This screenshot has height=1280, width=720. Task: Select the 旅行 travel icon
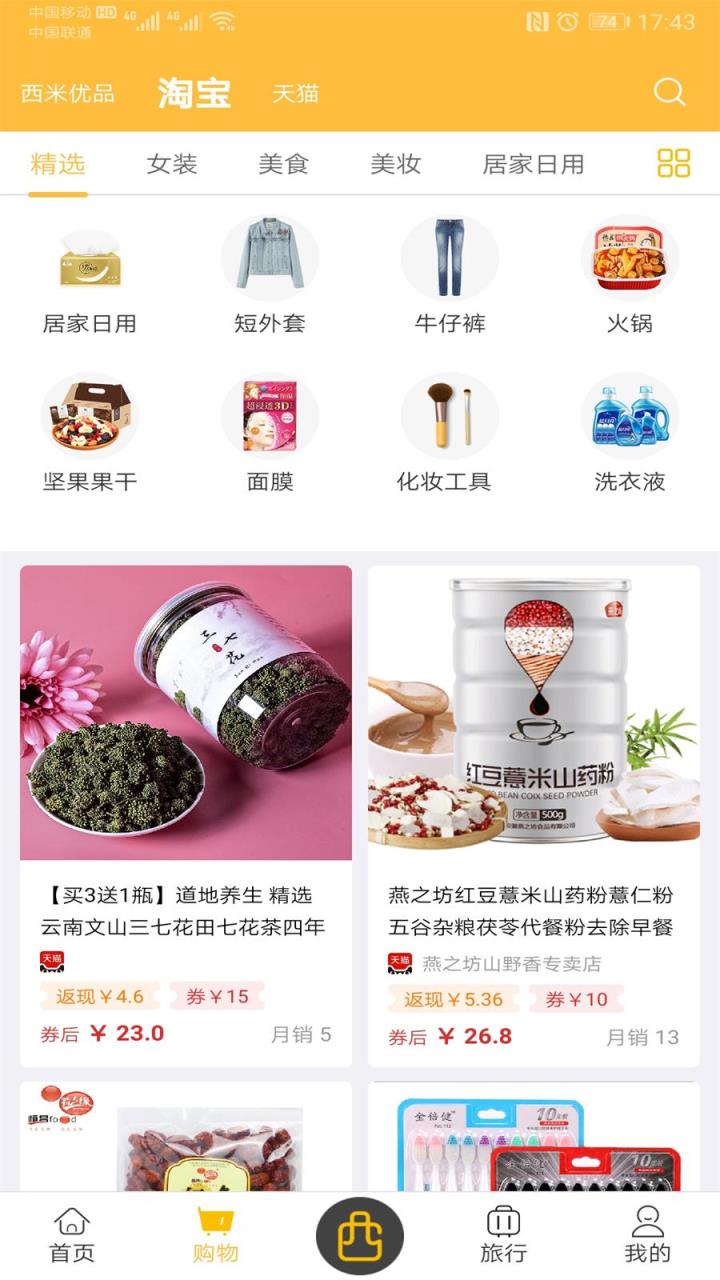coord(503,1235)
